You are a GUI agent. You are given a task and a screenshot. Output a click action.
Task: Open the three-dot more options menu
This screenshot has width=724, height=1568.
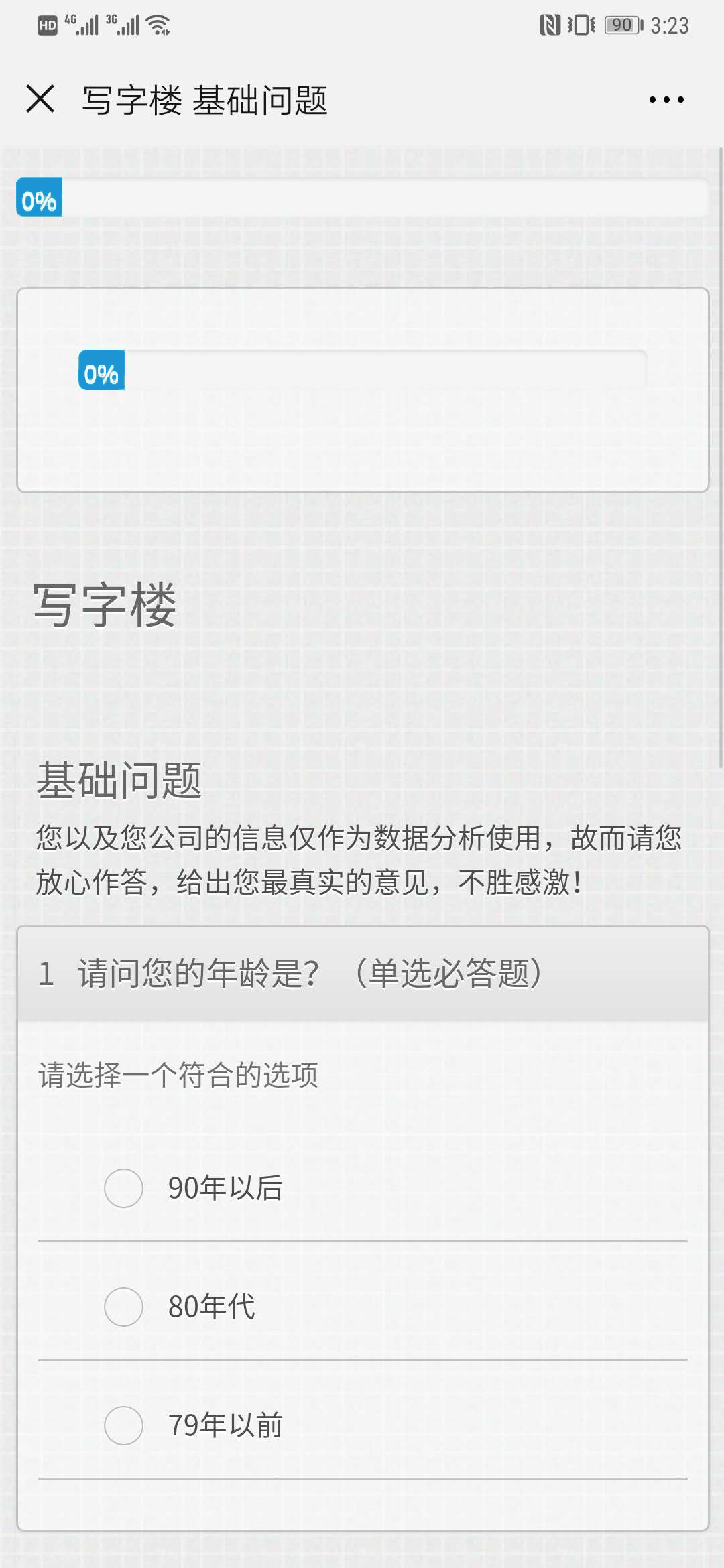tap(666, 100)
